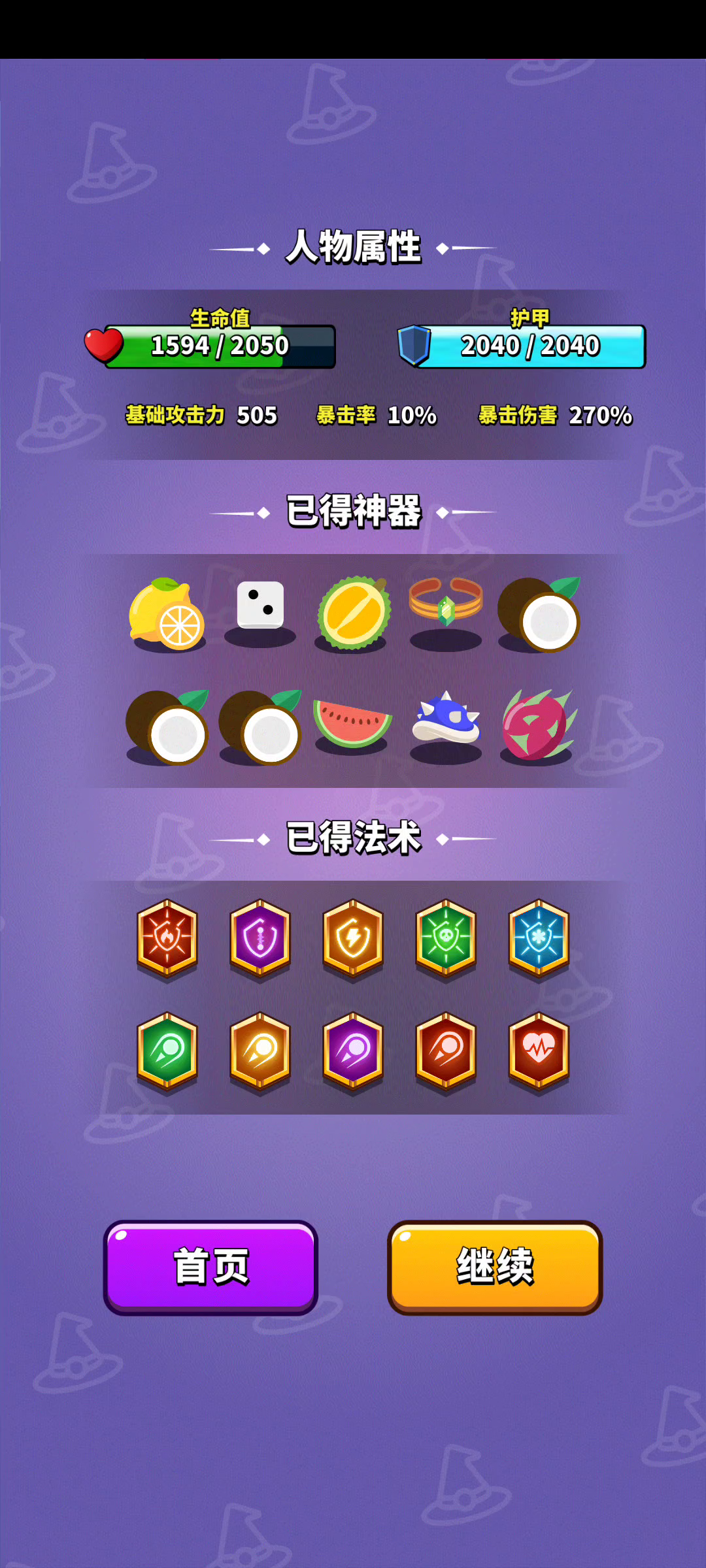Tap the durian artifact icon

point(353,613)
